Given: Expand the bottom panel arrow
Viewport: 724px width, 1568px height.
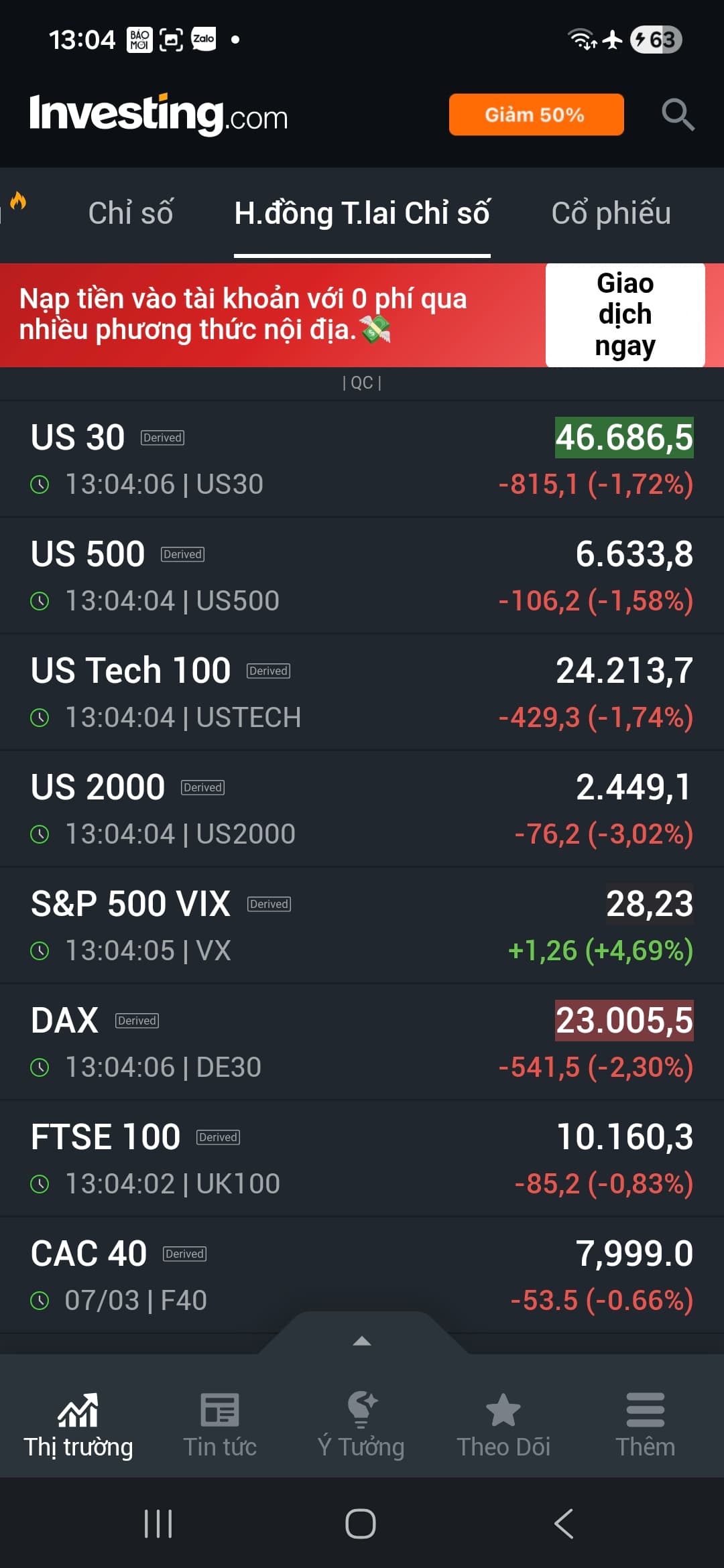Looking at the screenshot, I should 362,1340.
